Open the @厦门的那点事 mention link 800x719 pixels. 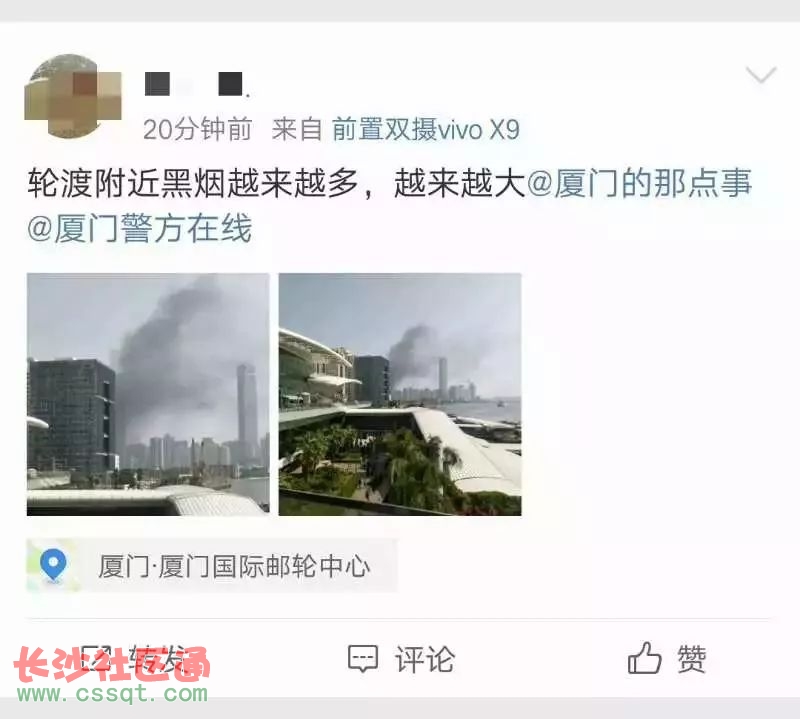pyautogui.click(x=639, y=183)
